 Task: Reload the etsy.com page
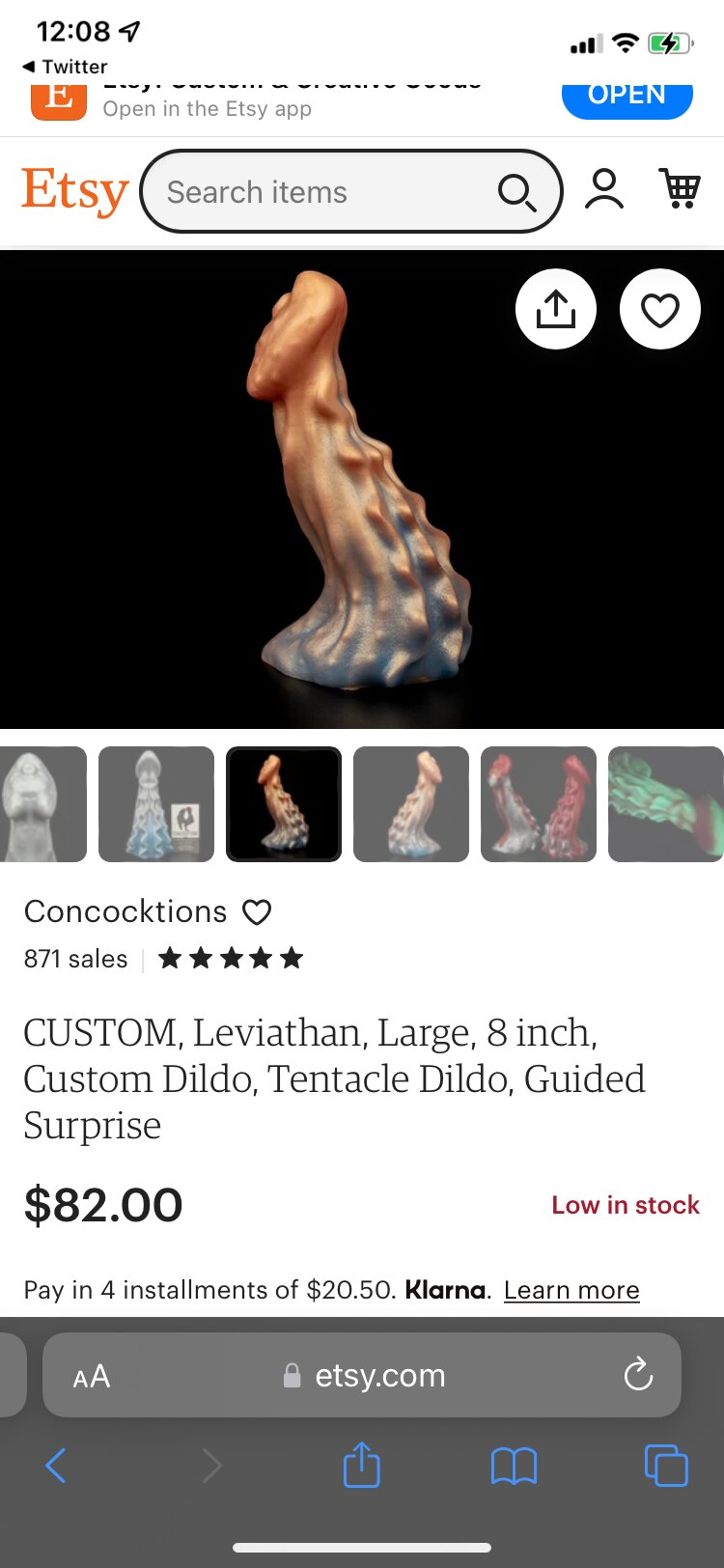point(638,1375)
